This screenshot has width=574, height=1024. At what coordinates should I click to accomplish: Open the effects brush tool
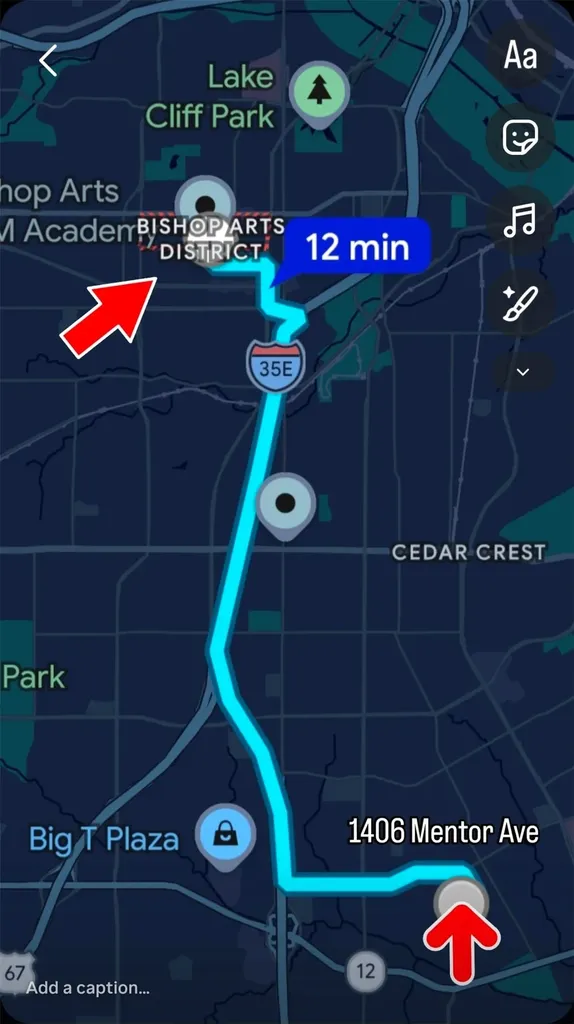point(520,303)
